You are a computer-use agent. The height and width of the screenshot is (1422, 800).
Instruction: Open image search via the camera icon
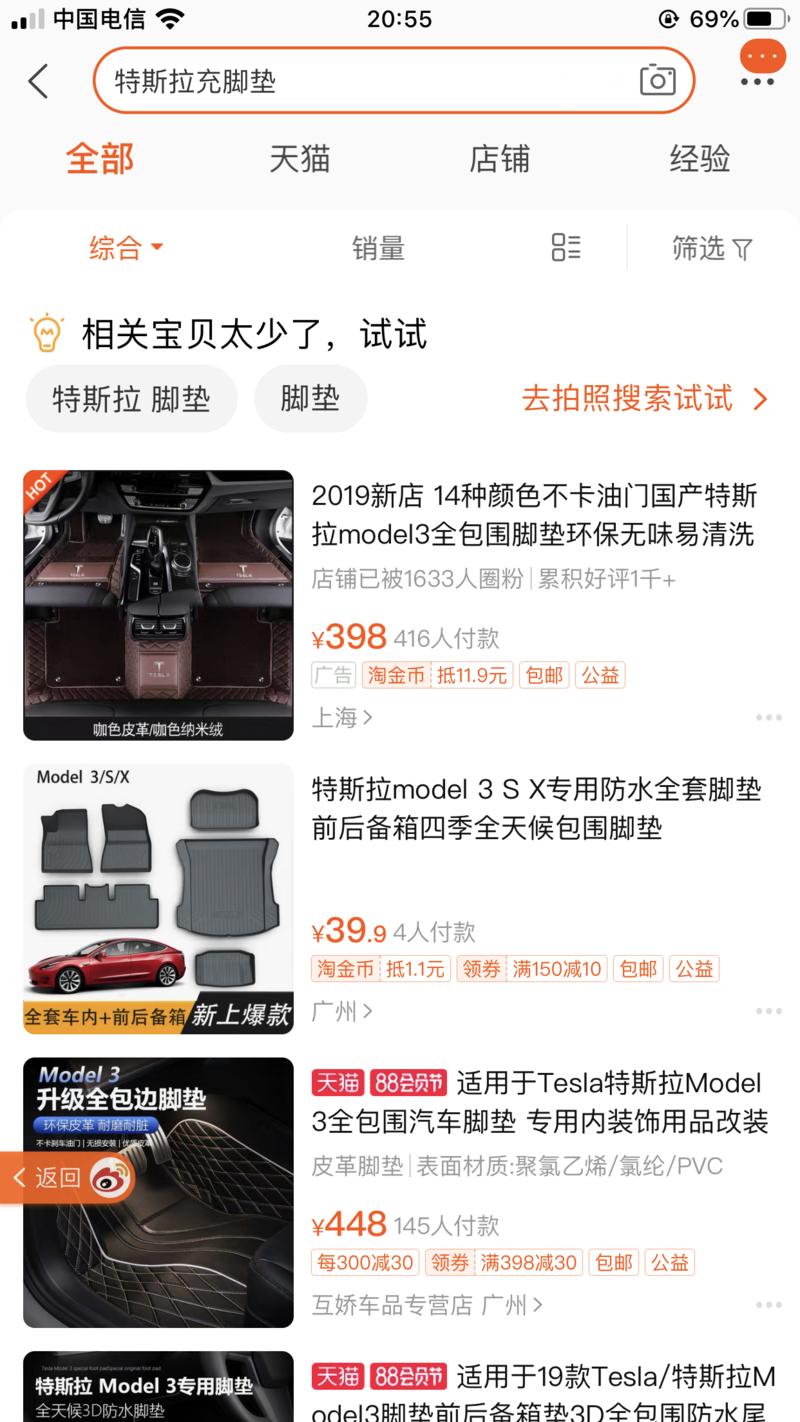click(x=658, y=80)
